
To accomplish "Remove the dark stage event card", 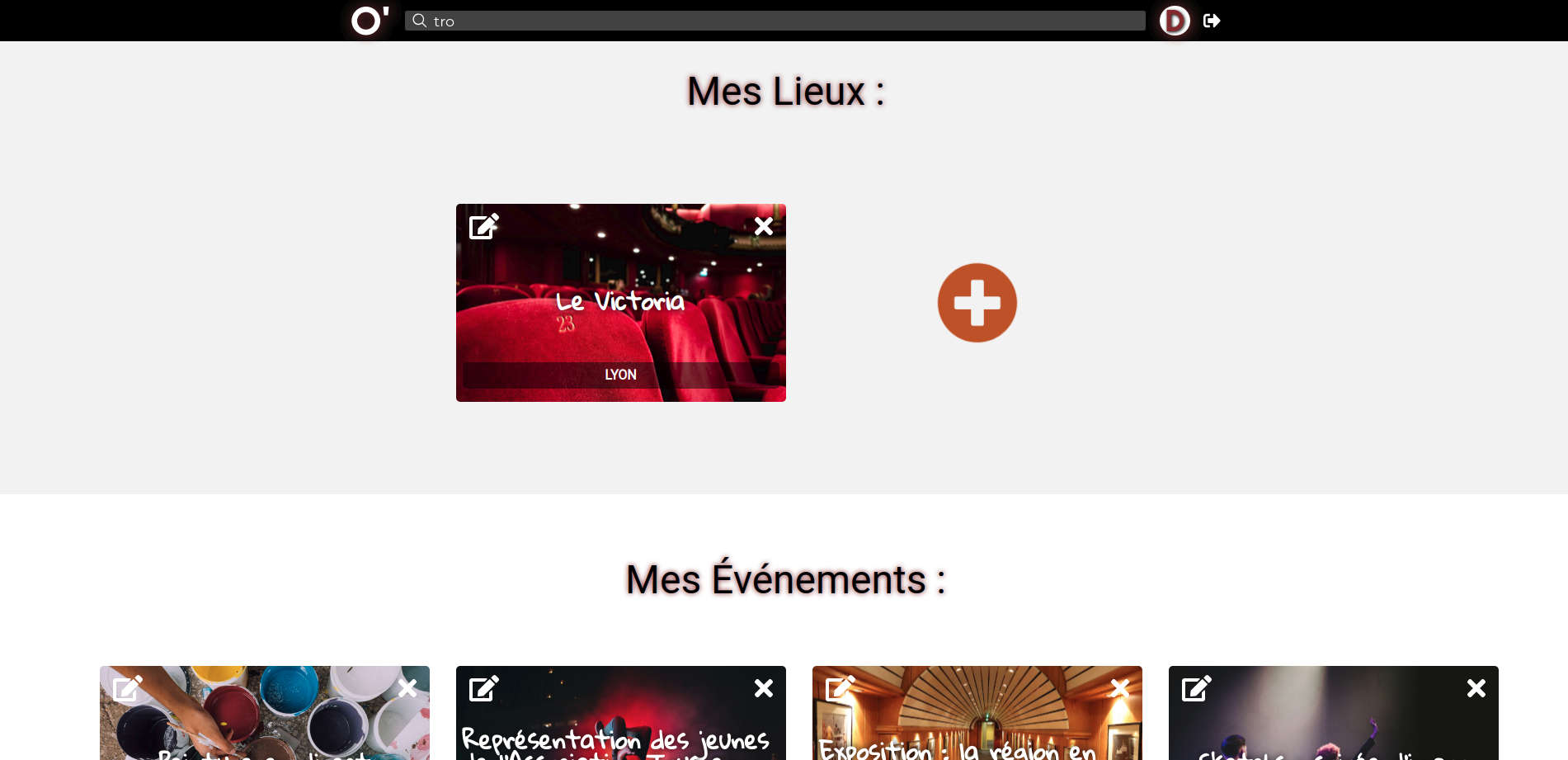I will tap(1476, 688).
